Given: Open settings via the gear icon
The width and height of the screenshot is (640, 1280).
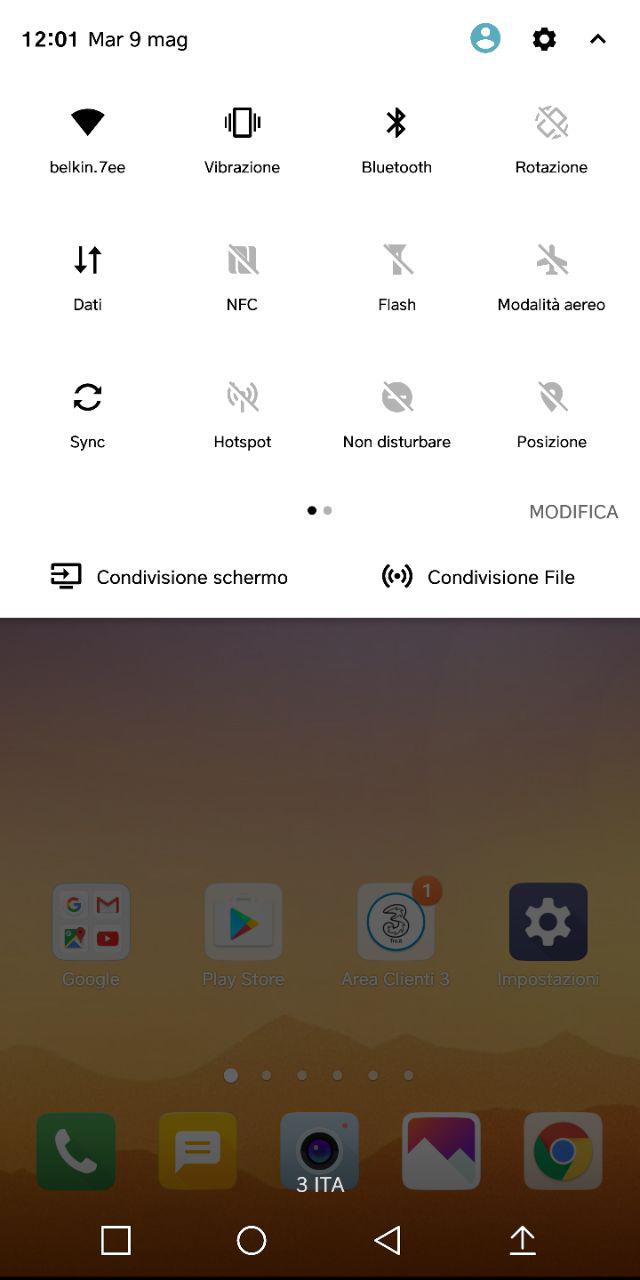Looking at the screenshot, I should coord(544,39).
